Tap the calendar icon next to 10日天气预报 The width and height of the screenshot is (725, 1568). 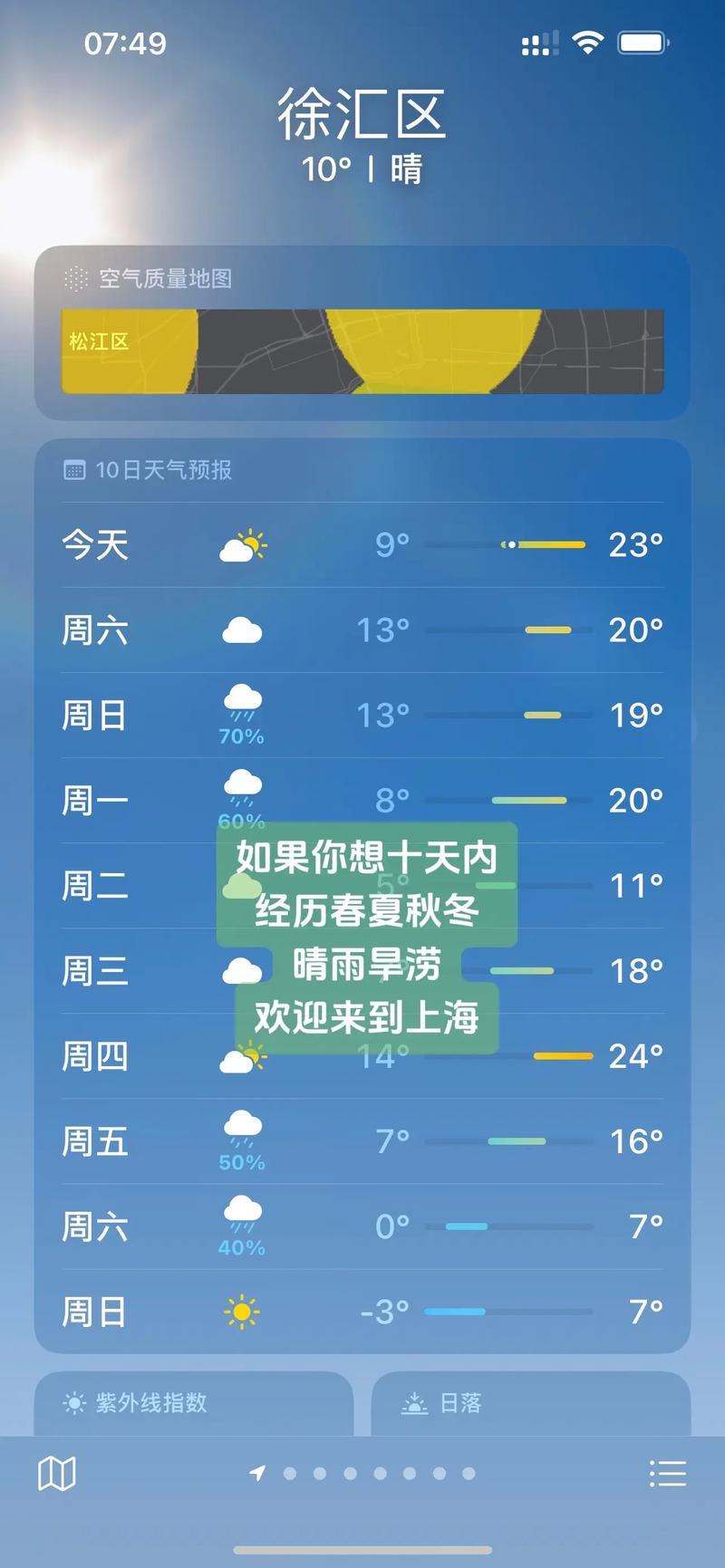click(73, 471)
